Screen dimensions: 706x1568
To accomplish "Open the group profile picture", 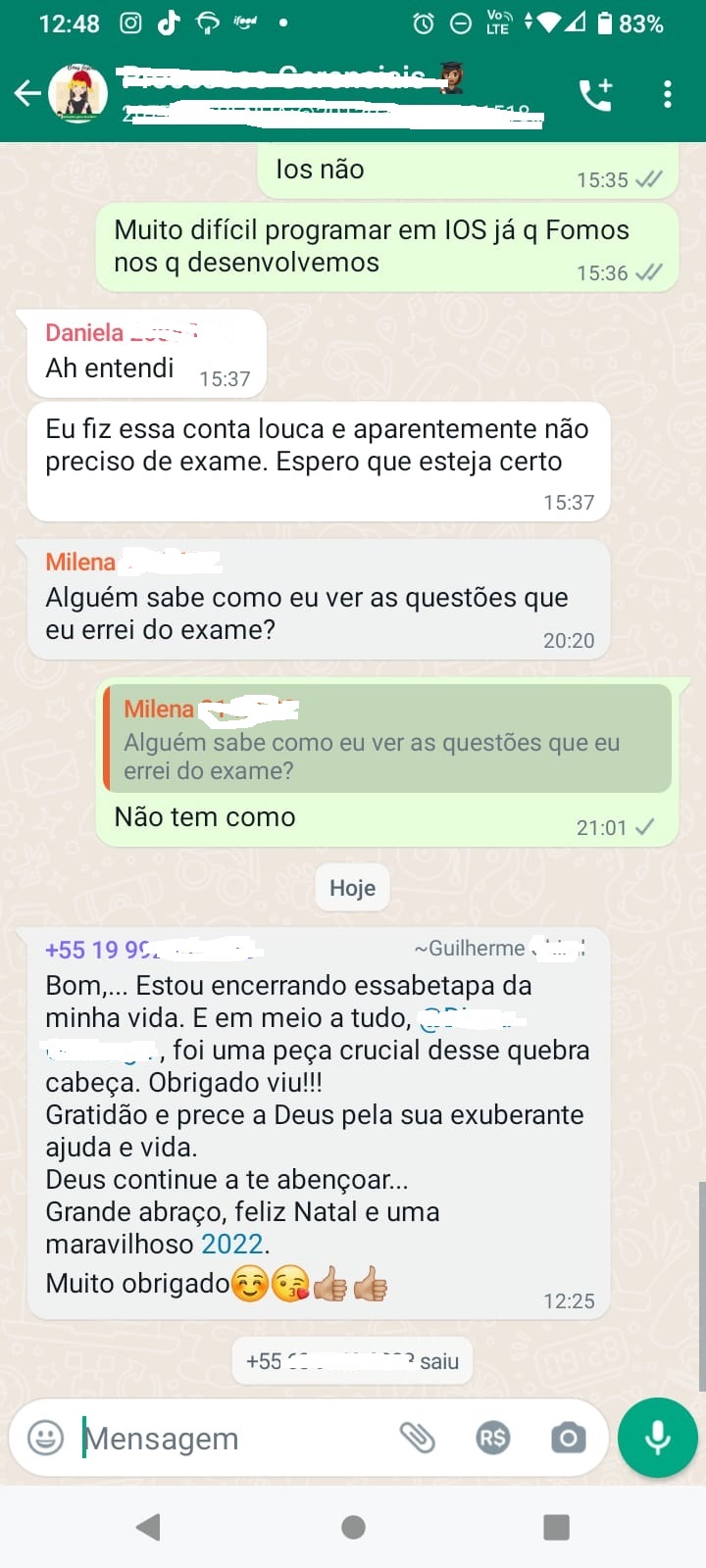I will pyautogui.click(x=78, y=94).
